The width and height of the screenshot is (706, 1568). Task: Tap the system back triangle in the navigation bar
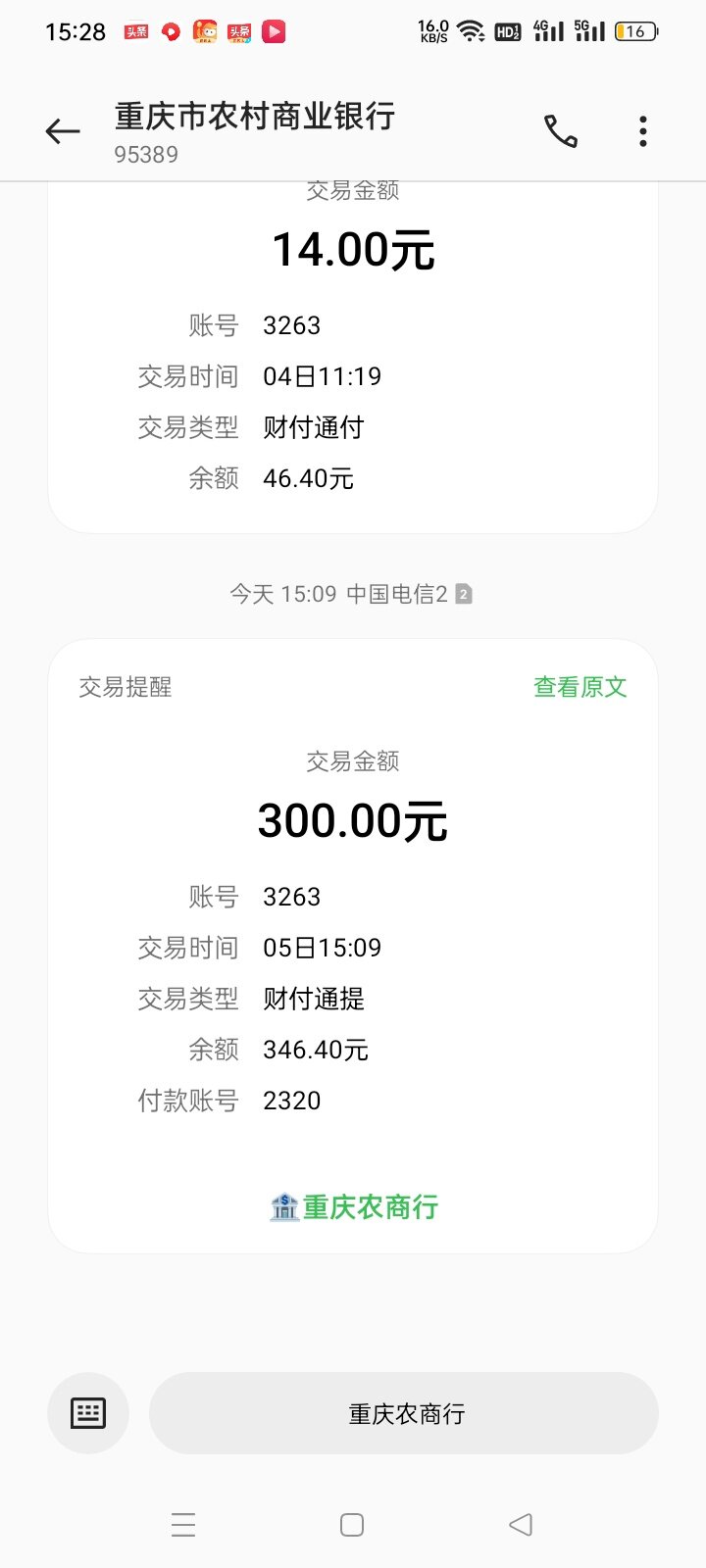coord(521,1525)
